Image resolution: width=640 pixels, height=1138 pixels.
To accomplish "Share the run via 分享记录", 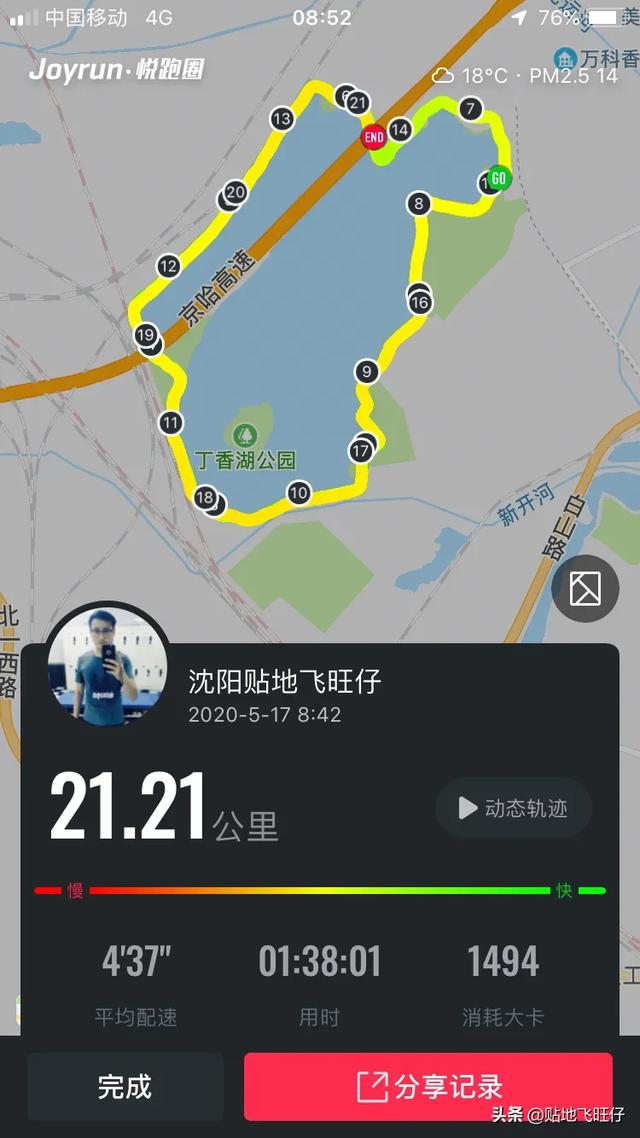I will coord(428,1086).
